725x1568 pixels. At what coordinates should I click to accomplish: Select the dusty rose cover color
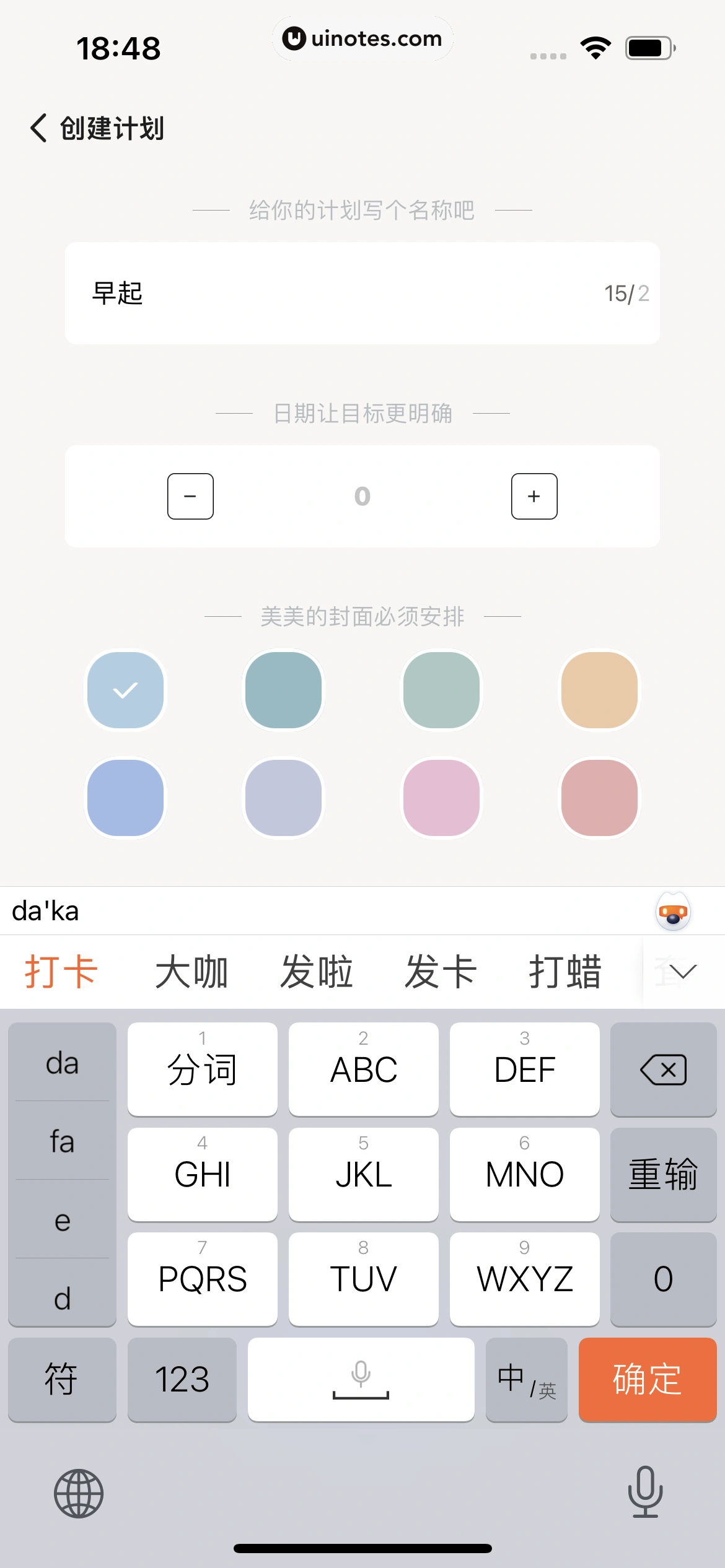coord(599,798)
